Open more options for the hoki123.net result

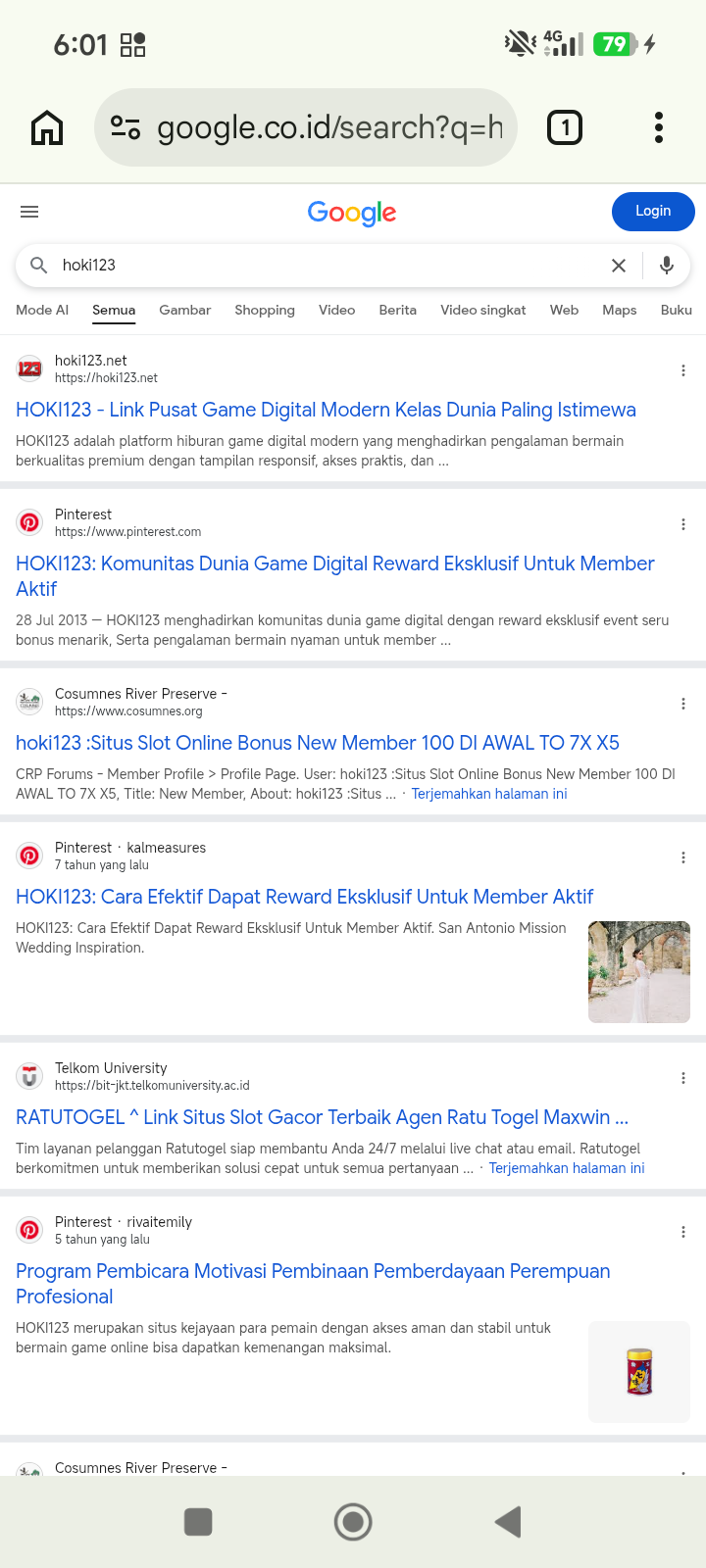(x=683, y=370)
